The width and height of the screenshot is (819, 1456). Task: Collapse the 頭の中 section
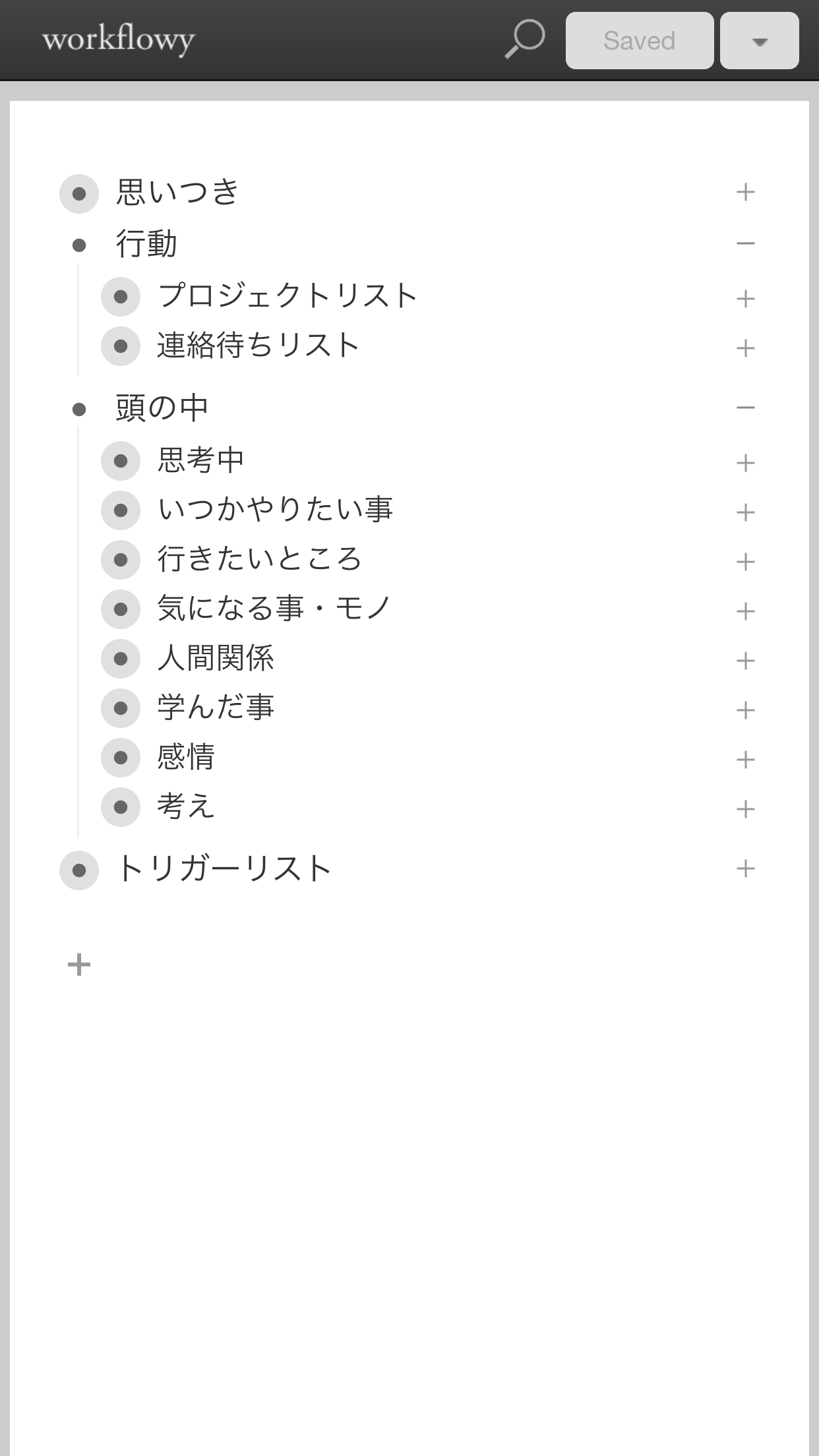tap(745, 408)
